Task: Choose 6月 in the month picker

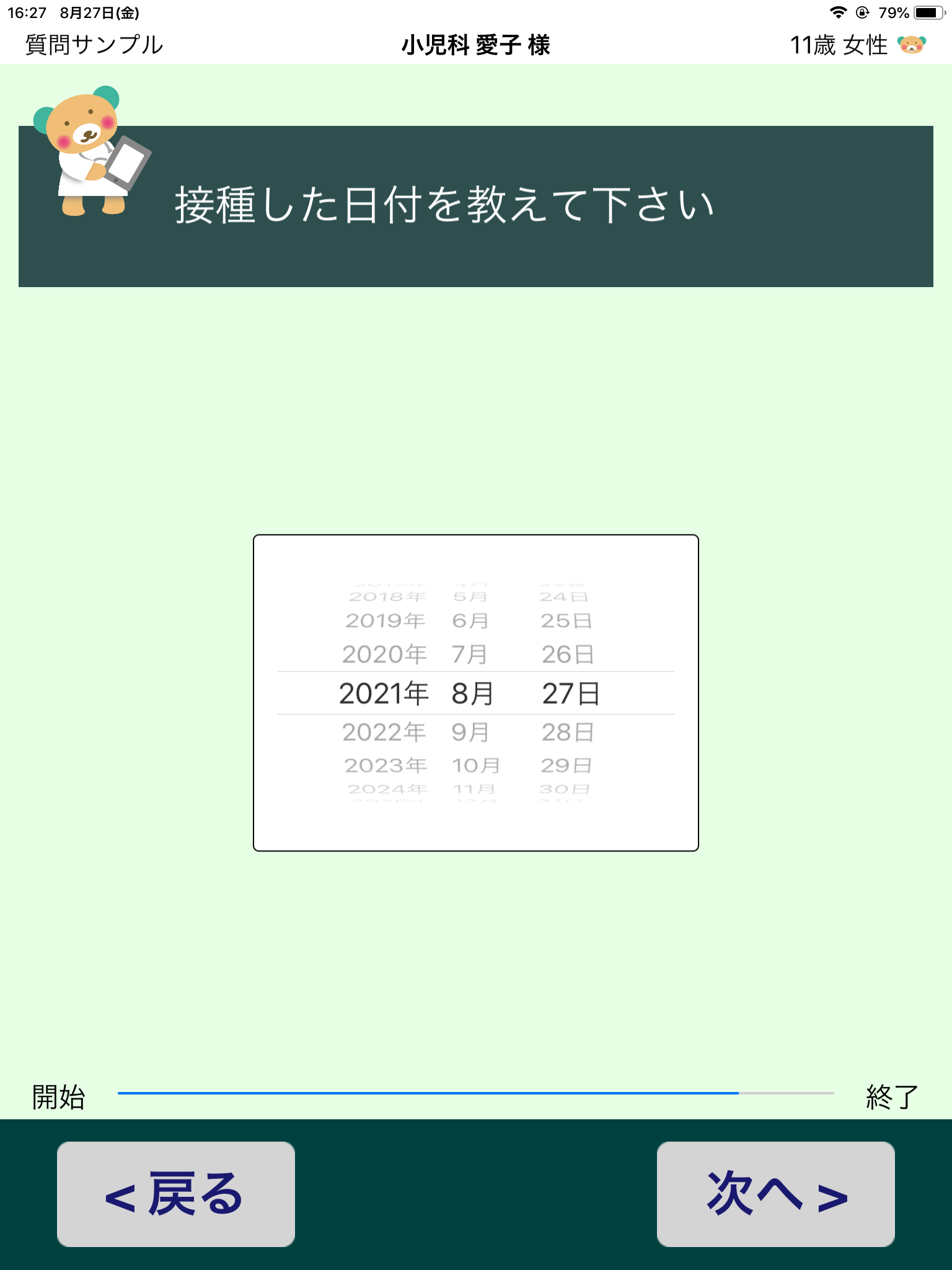Action: coord(470,621)
